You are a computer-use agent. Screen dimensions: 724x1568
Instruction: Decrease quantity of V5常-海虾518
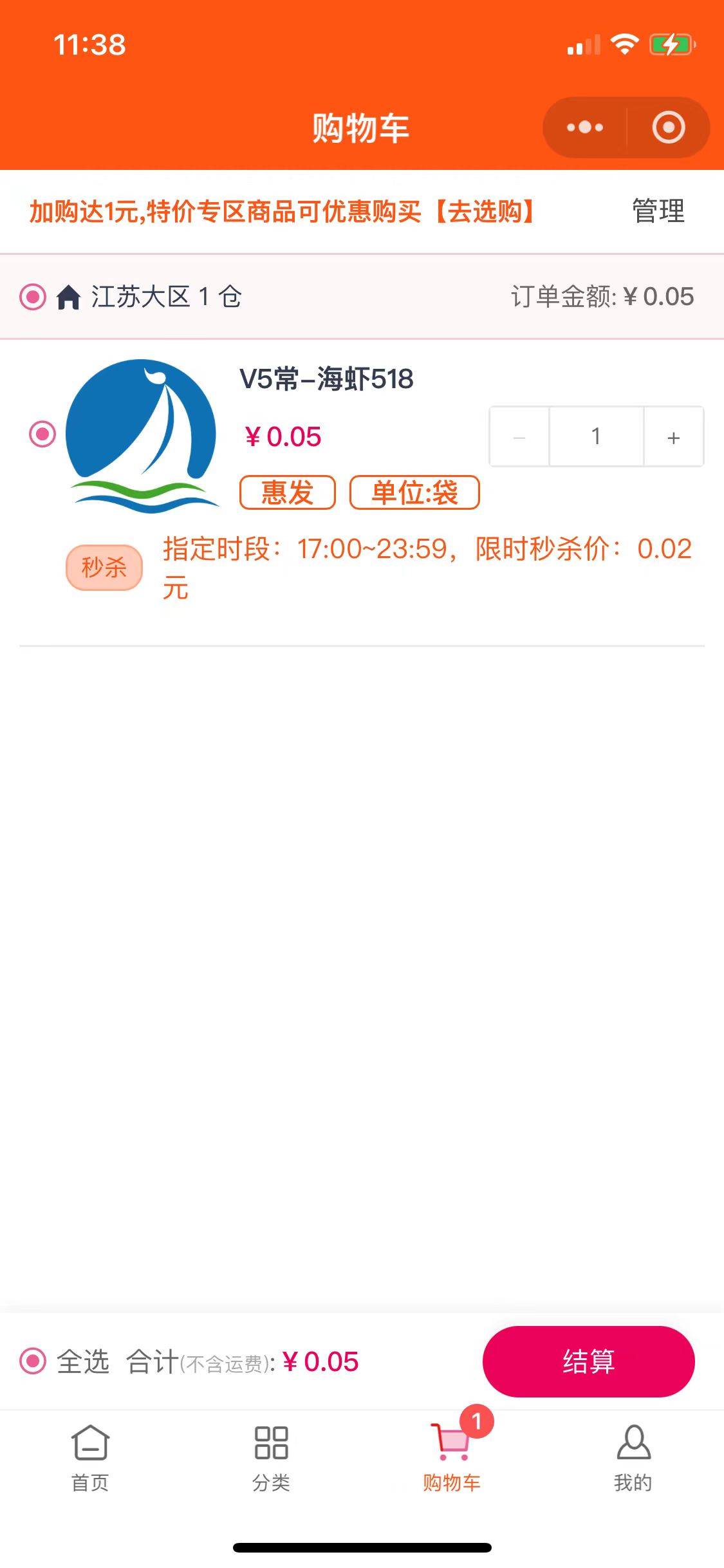click(x=519, y=437)
